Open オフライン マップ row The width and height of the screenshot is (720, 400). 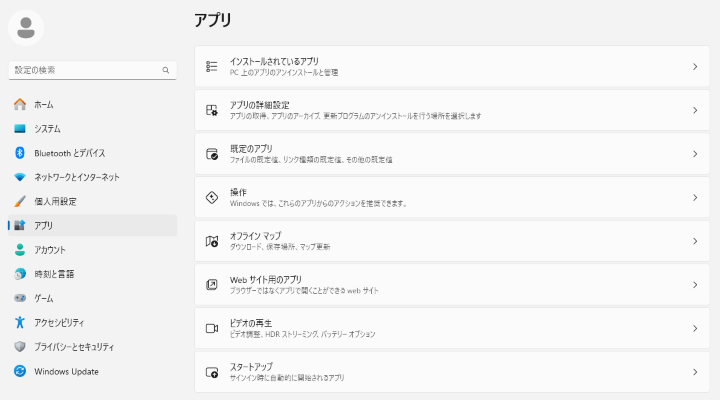pyautogui.click(x=451, y=241)
